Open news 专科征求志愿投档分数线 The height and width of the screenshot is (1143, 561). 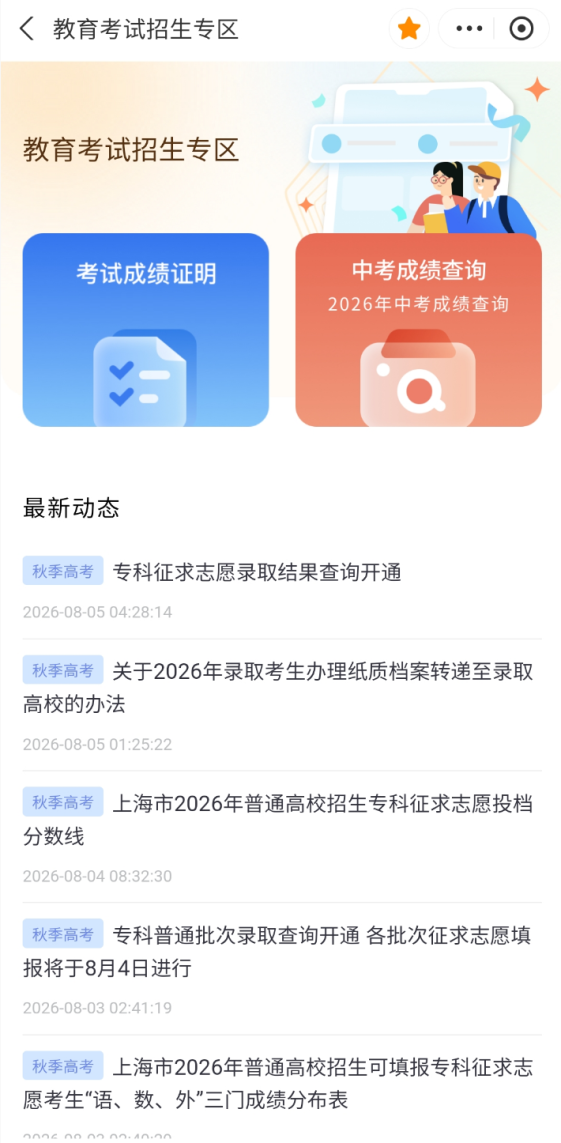pyautogui.click(x=282, y=836)
